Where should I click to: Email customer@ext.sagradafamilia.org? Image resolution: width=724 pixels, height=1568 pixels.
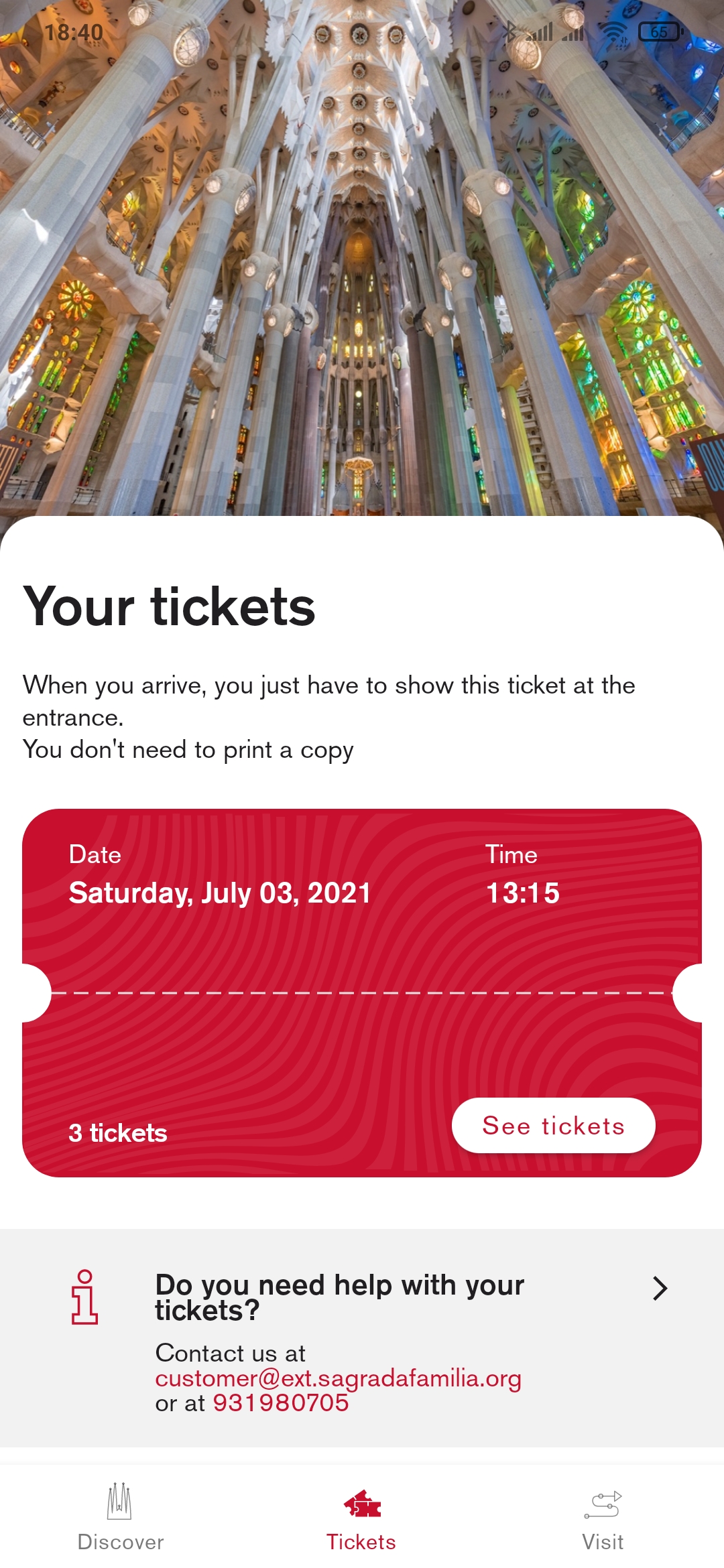coord(338,1378)
